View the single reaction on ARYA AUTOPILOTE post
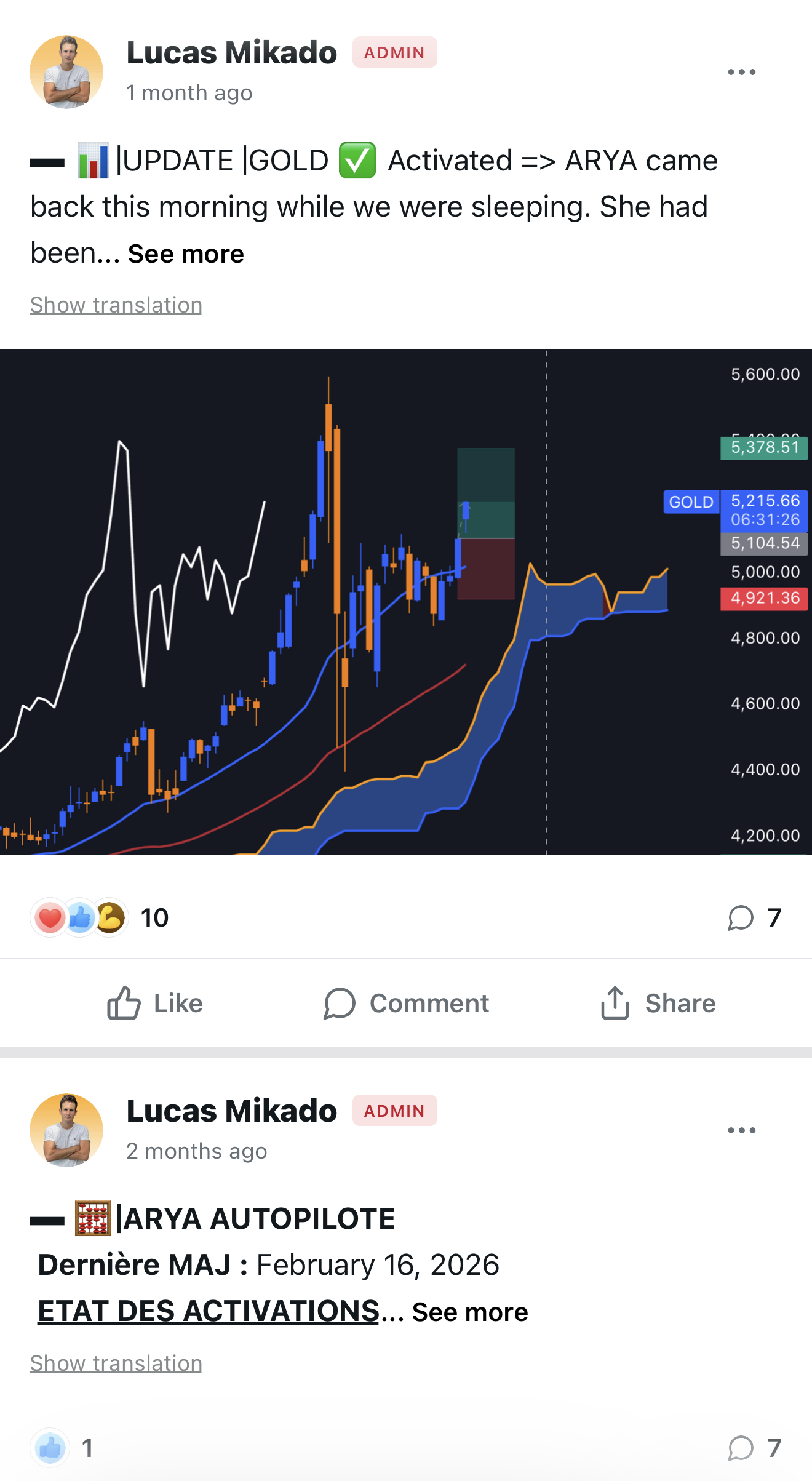 [62, 1448]
